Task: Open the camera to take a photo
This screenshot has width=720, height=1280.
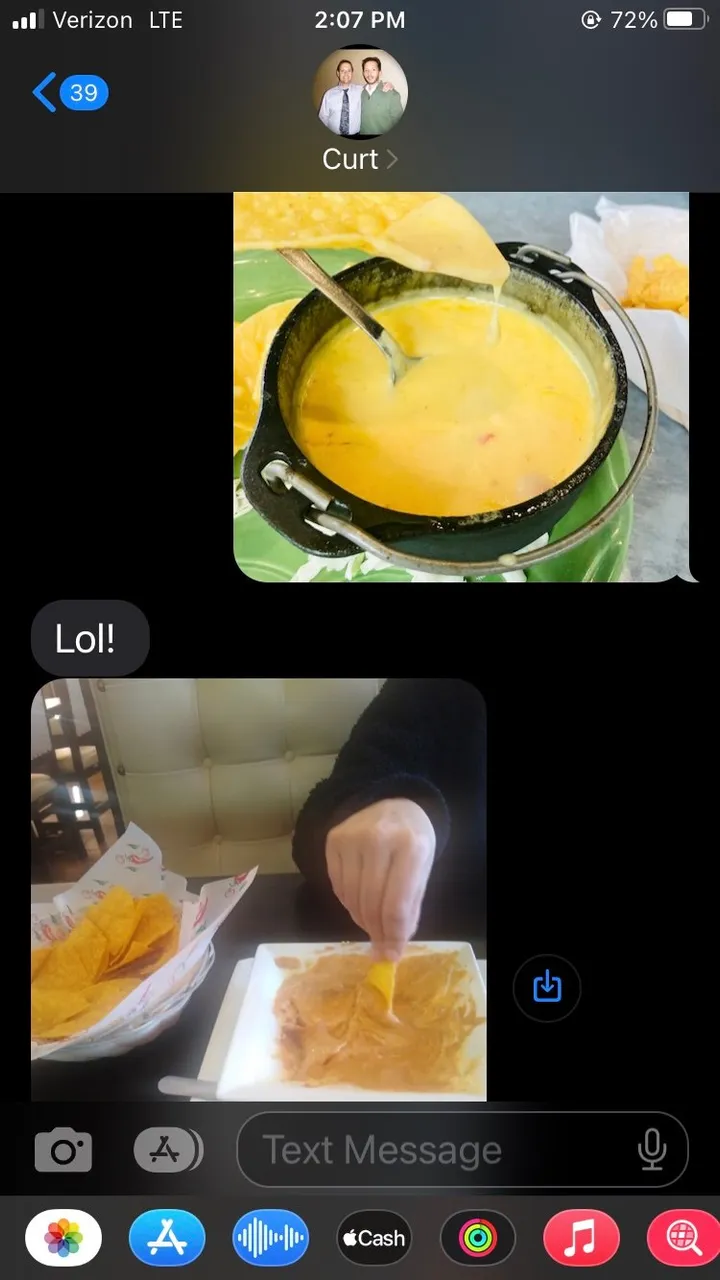Action: pyautogui.click(x=63, y=1150)
